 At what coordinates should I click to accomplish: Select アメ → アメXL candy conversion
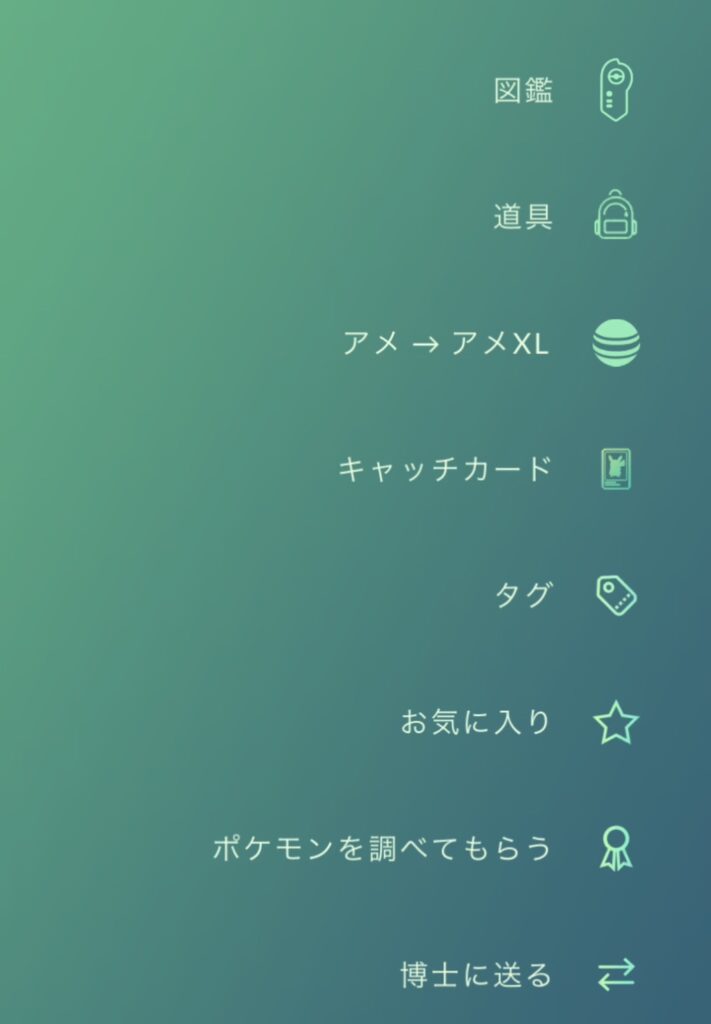[x=614, y=343]
